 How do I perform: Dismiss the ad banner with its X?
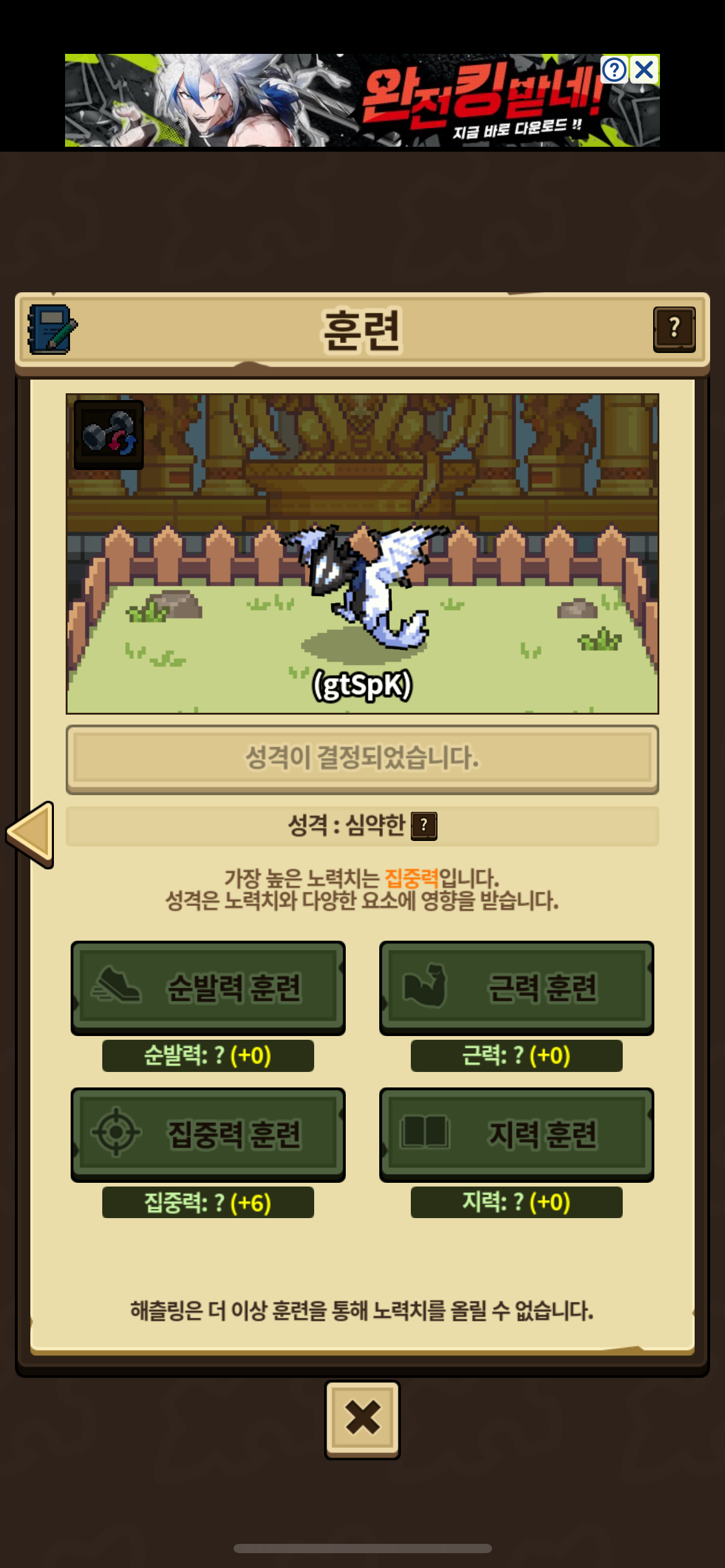(644, 70)
